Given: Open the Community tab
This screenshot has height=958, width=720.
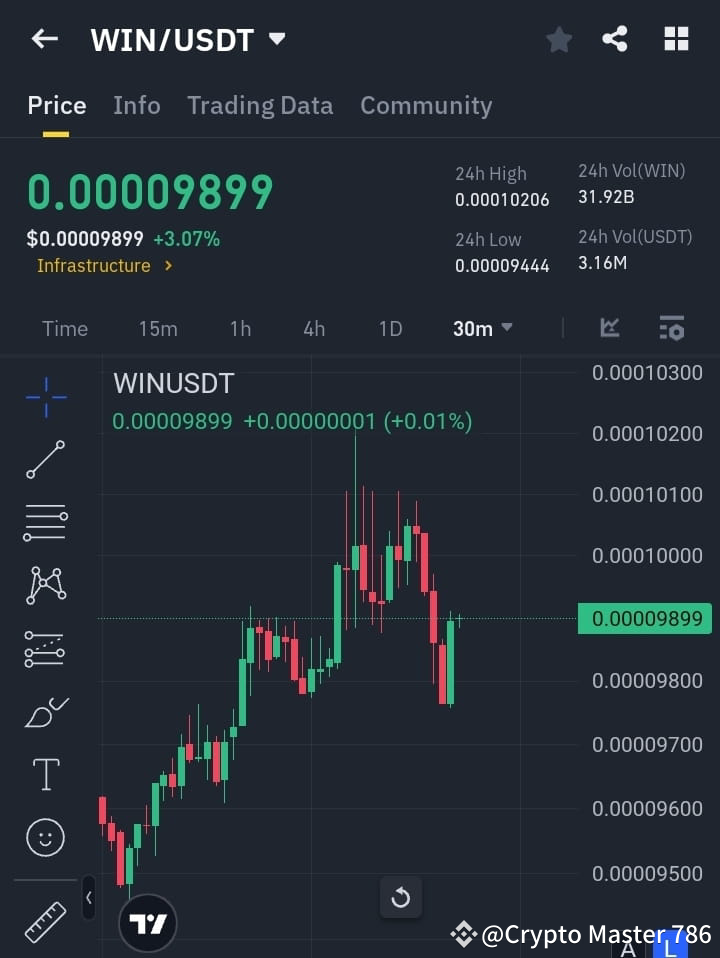Looking at the screenshot, I should (x=426, y=105).
